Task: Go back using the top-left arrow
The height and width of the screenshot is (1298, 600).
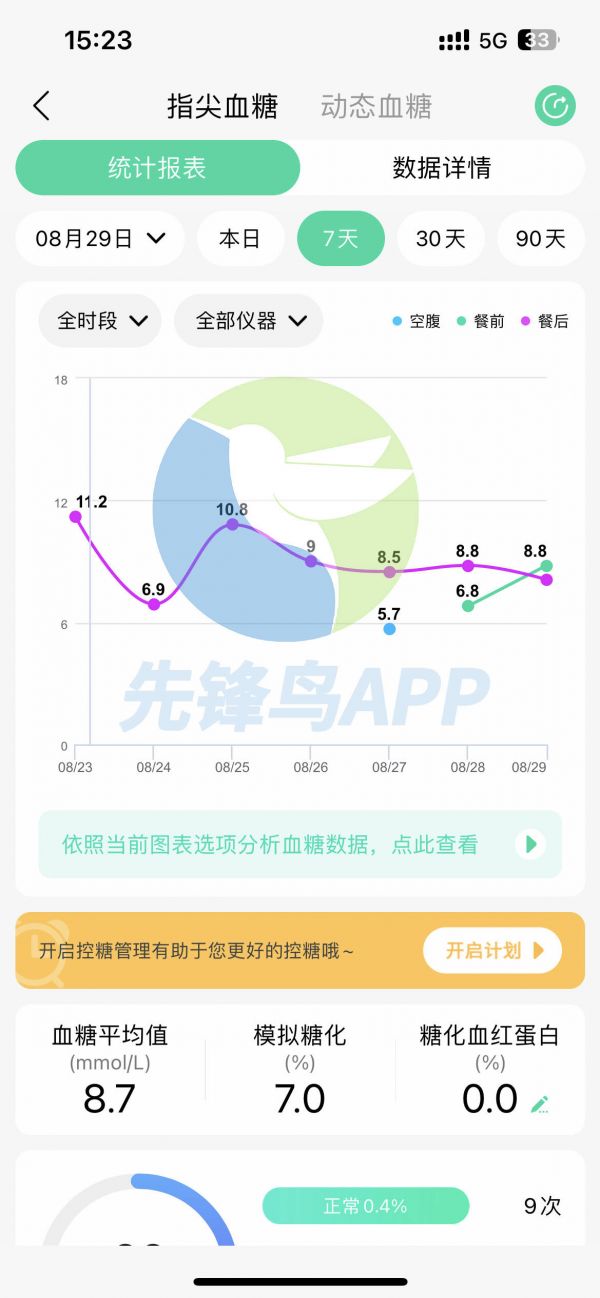Action: [x=41, y=106]
